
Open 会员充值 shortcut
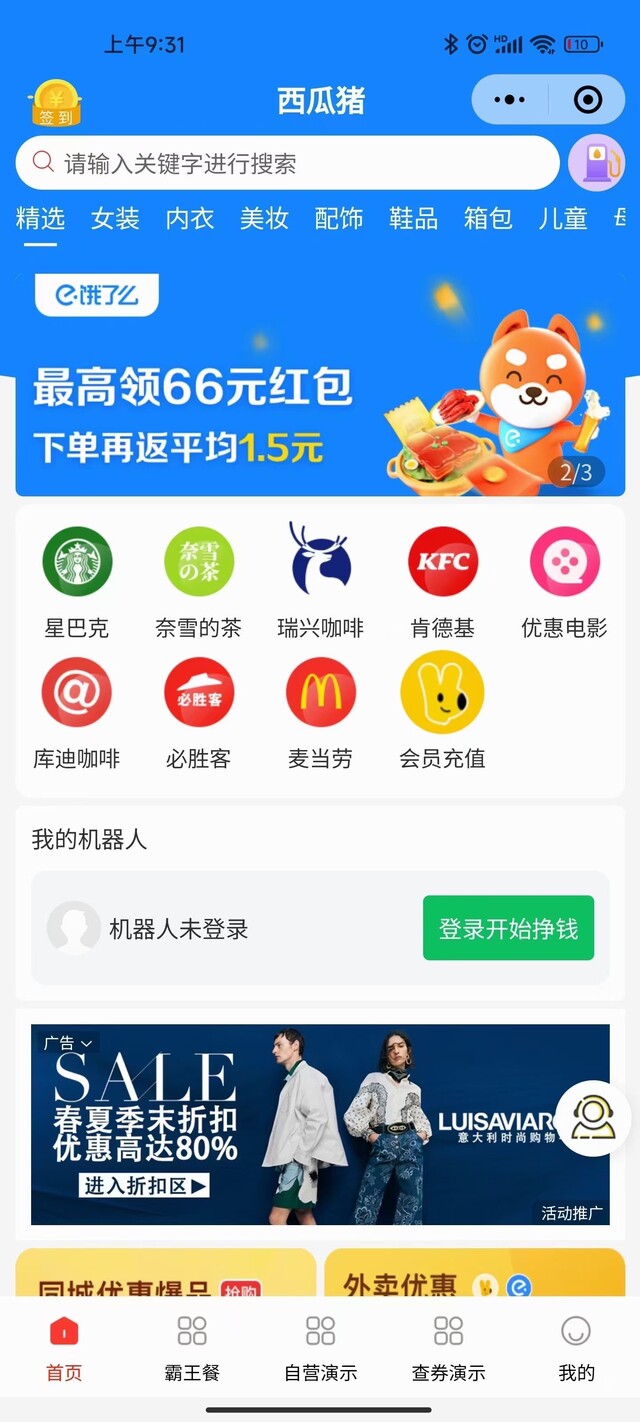442,710
